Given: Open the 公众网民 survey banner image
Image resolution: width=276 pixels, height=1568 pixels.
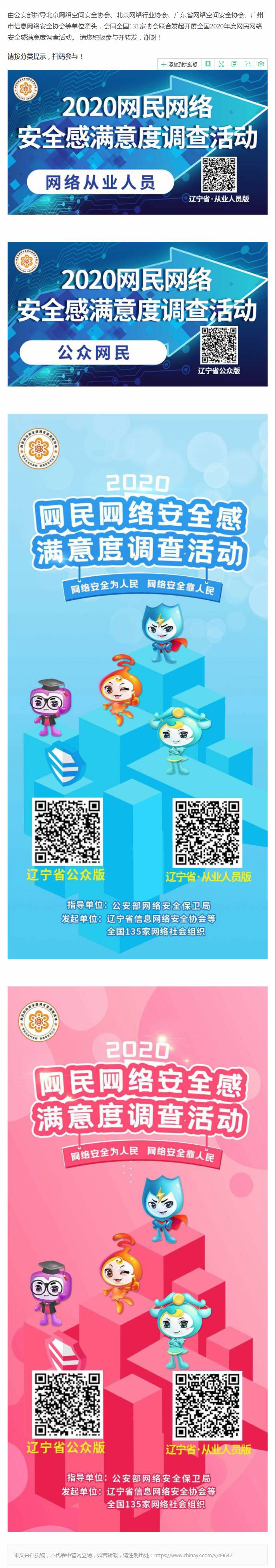Looking at the screenshot, I should [137, 313].
